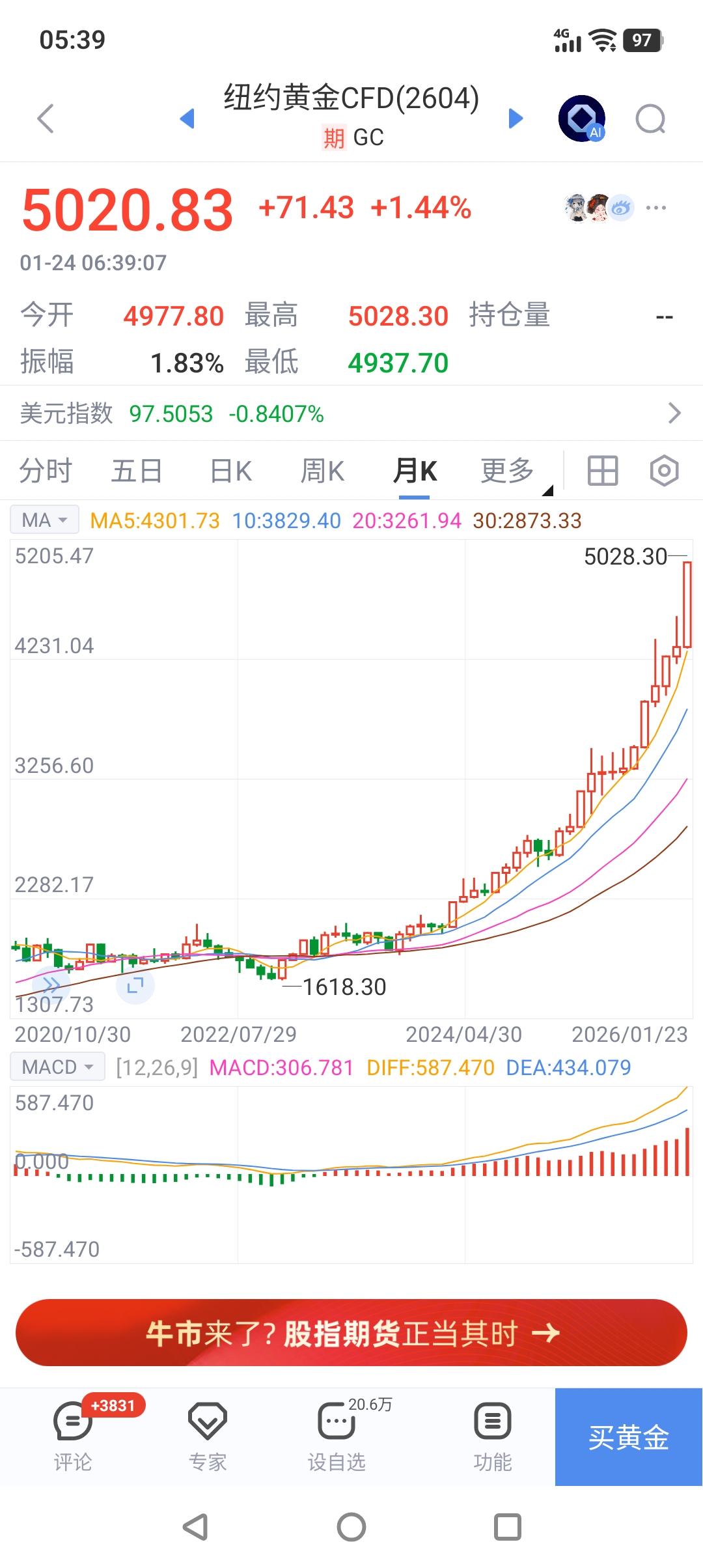Open the MA indicator dropdown
Viewport: 703px width, 1568px height.
point(43,519)
